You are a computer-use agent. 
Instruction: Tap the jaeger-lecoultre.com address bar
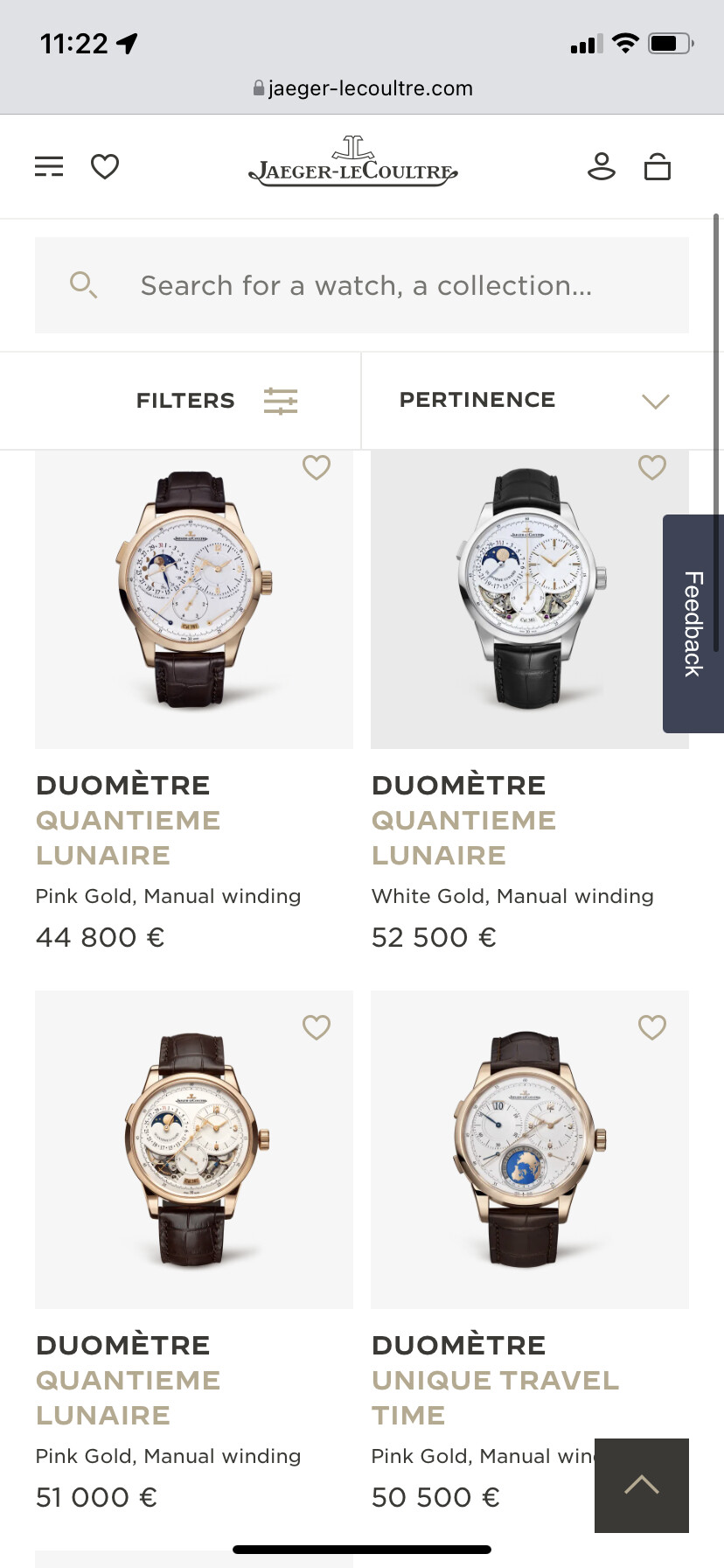coord(362,88)
